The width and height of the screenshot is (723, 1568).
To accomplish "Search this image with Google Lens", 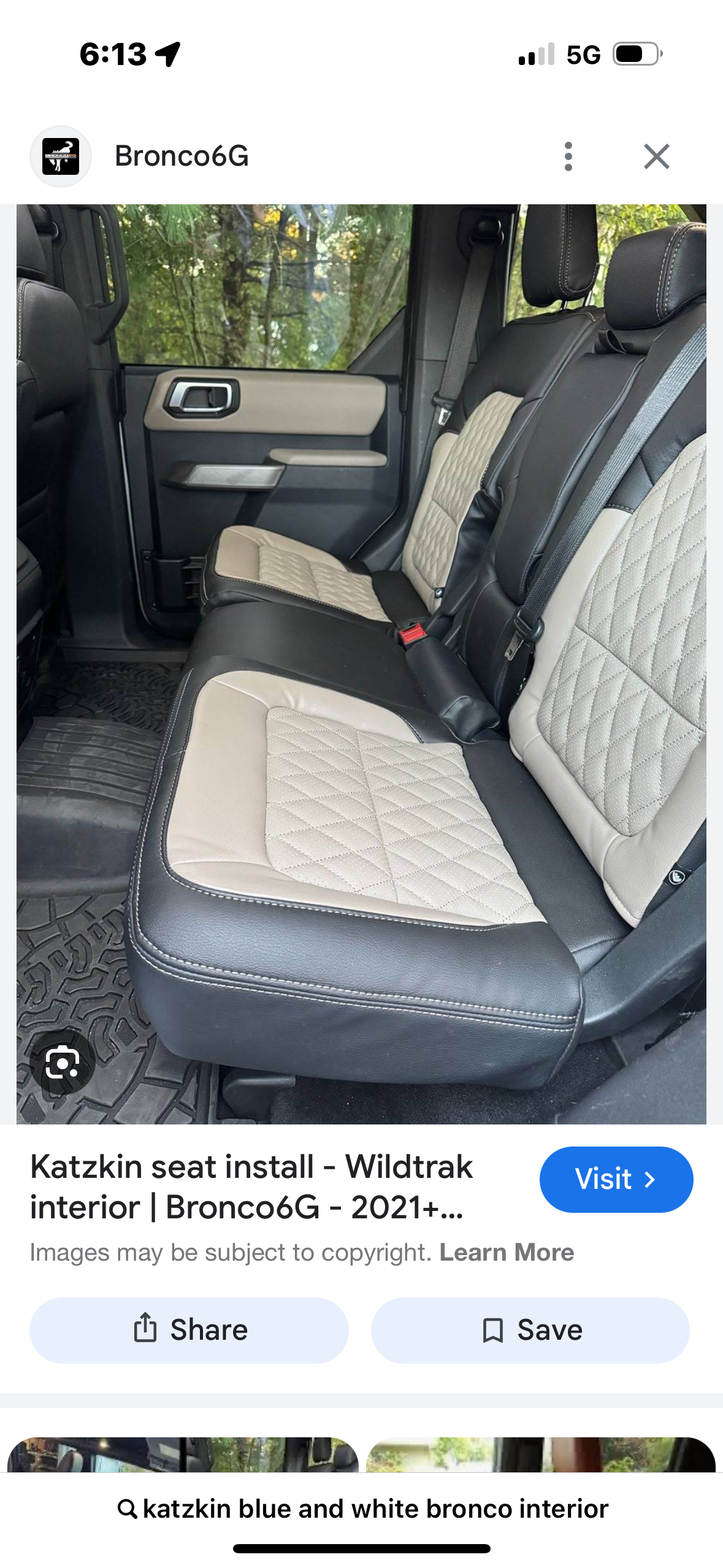I will 63,1063.
